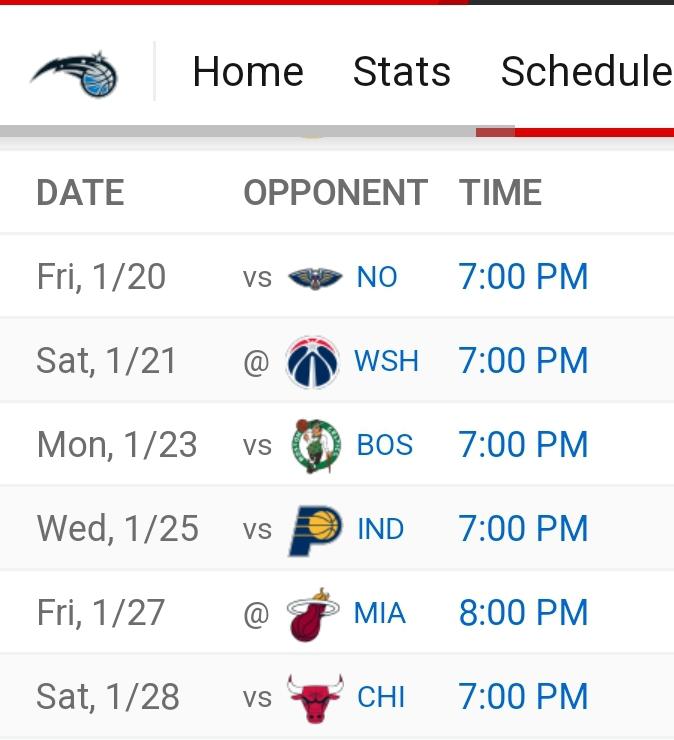This screenshot has height=740, width=674.
Task: Open the 7:00 PM game on Fri, 1/20
Action: (523, 277)
